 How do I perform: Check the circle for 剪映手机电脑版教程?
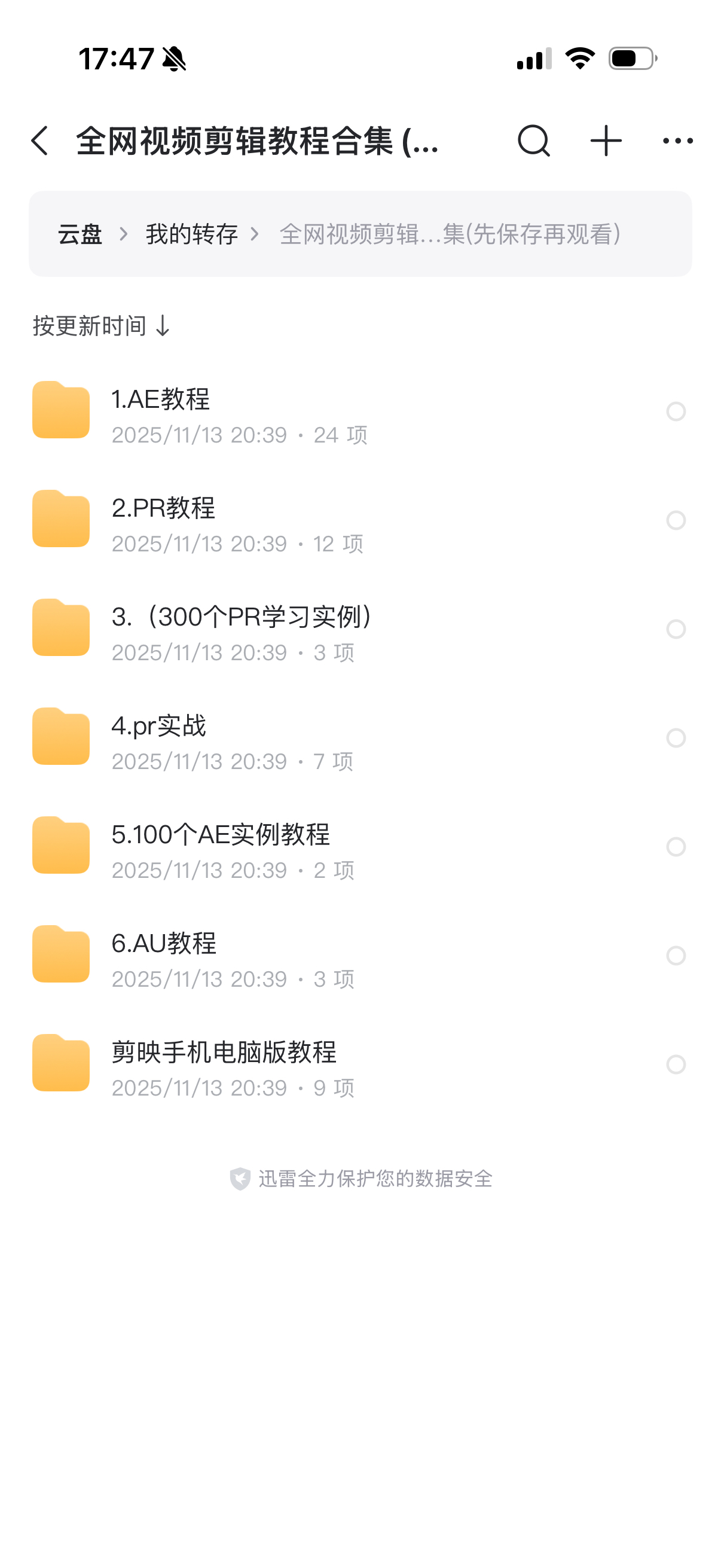[676, 1065]
